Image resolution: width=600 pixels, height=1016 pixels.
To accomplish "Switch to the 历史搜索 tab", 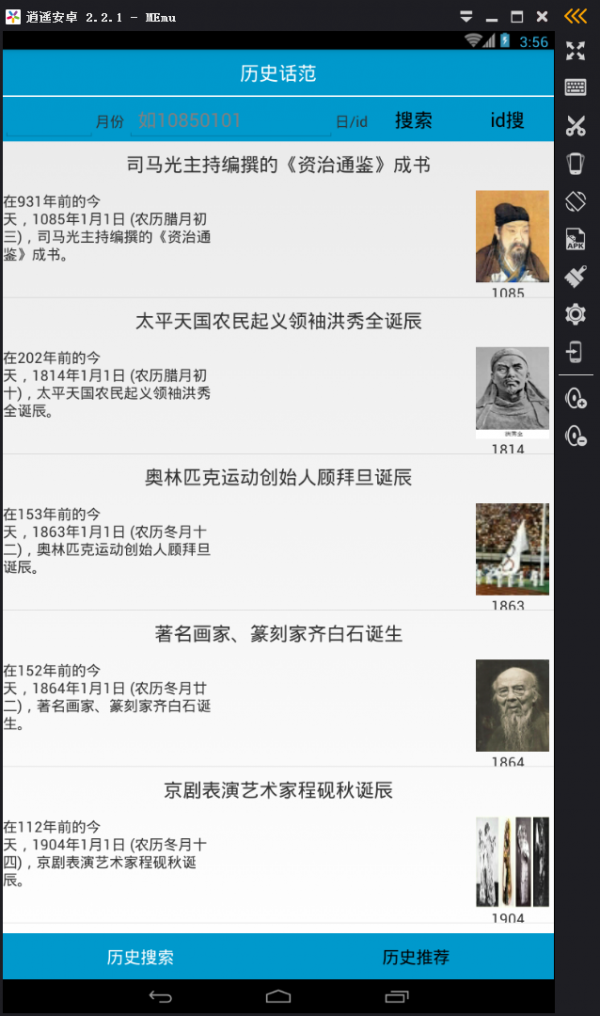I will coord(140,957).
